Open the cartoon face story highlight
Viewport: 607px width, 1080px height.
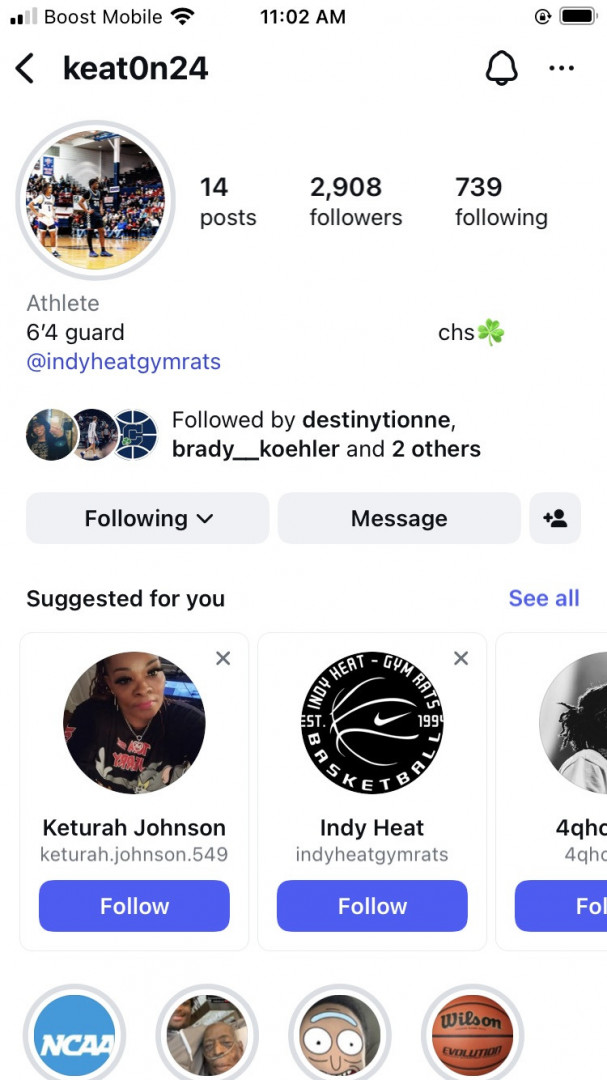point(340,1035)
